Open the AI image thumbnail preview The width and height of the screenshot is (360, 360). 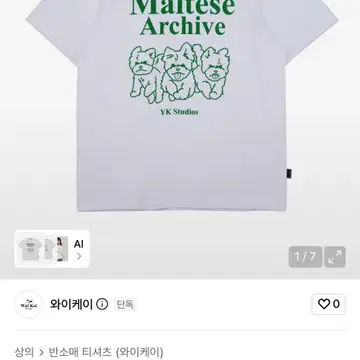(x=52, y=249)
